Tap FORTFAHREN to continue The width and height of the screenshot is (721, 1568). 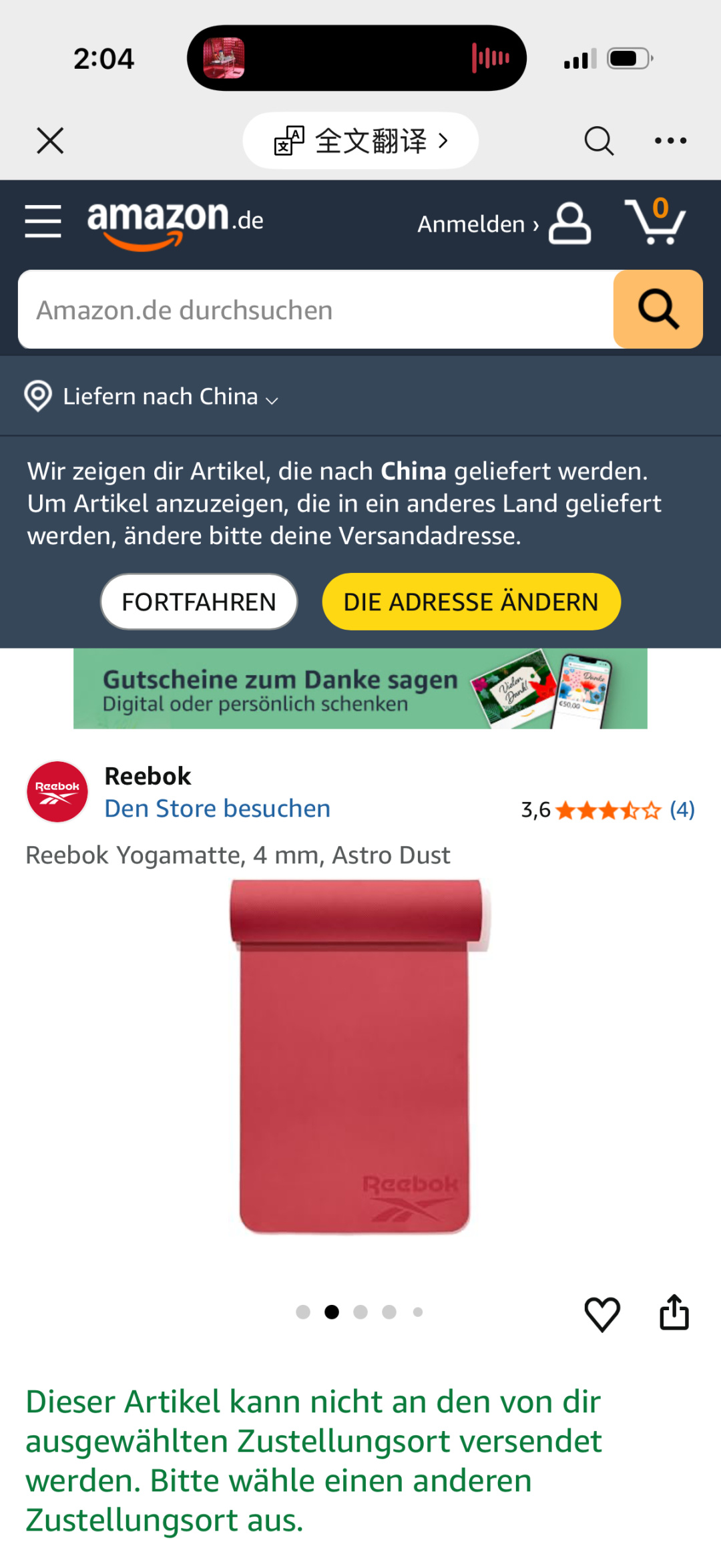coord(198,602)
